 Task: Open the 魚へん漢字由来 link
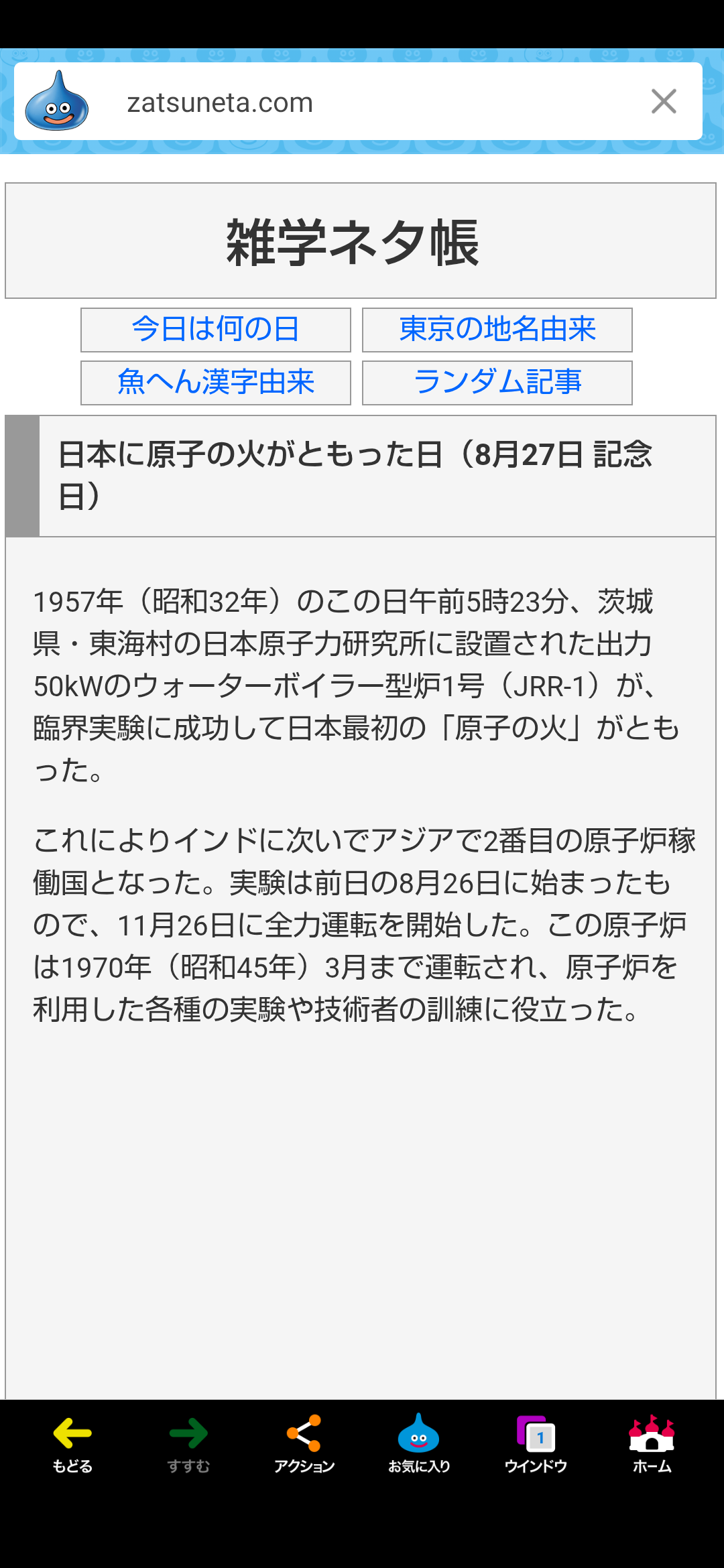tap(215, 383)
